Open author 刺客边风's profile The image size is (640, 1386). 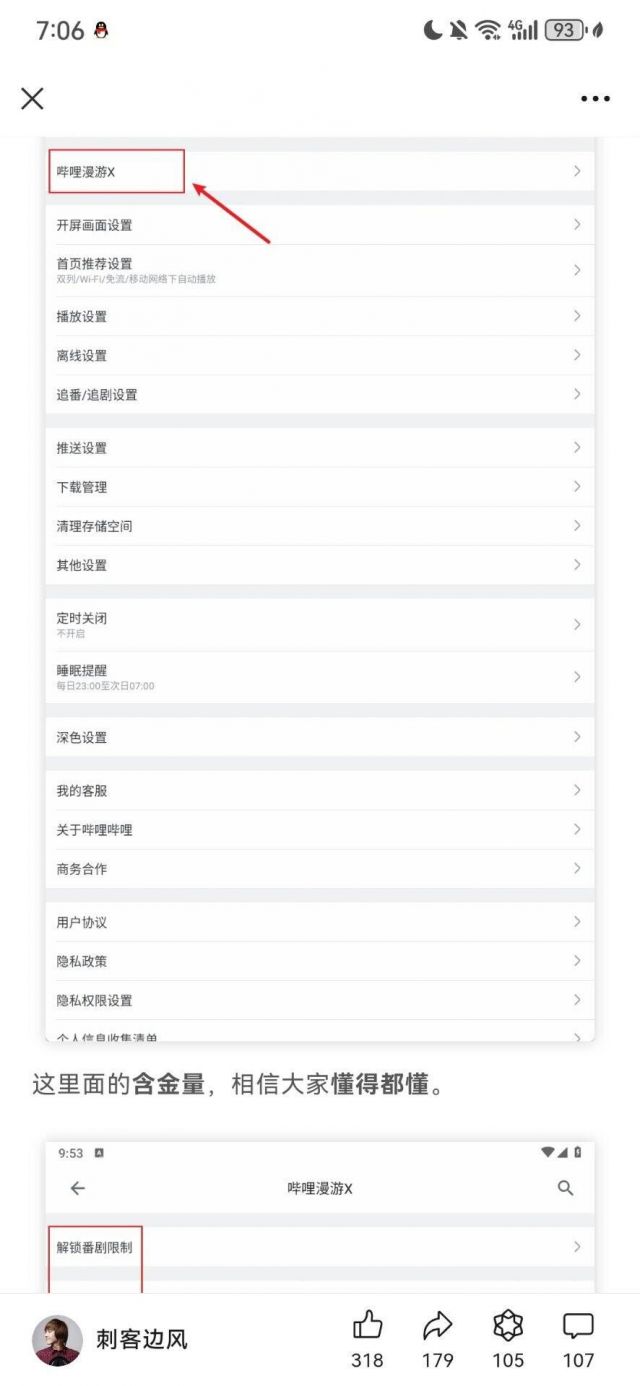[x=57, y=1340]
